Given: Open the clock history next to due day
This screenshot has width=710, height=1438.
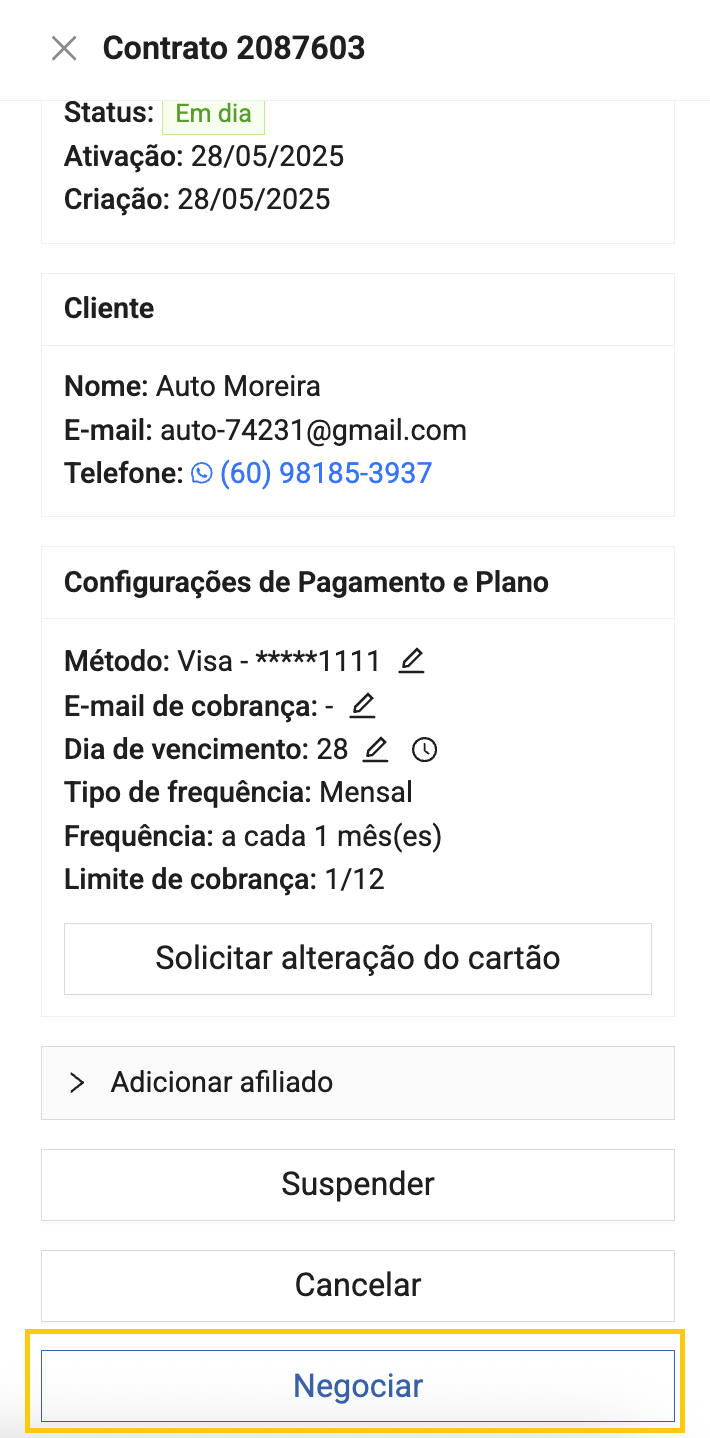Looking at the screenshot, I should pos(425,750).
